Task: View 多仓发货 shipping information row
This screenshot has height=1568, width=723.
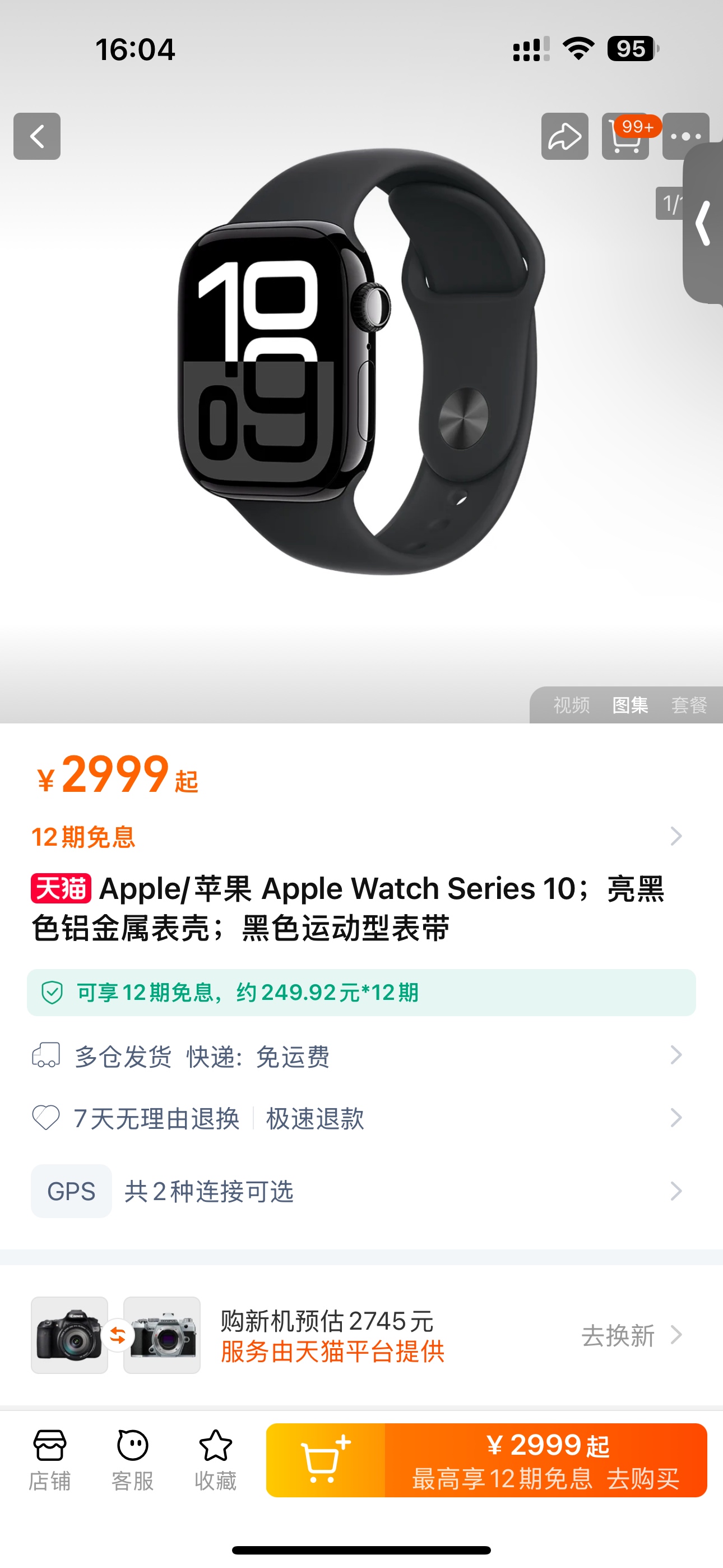Action: click(x=357, y=1056)
